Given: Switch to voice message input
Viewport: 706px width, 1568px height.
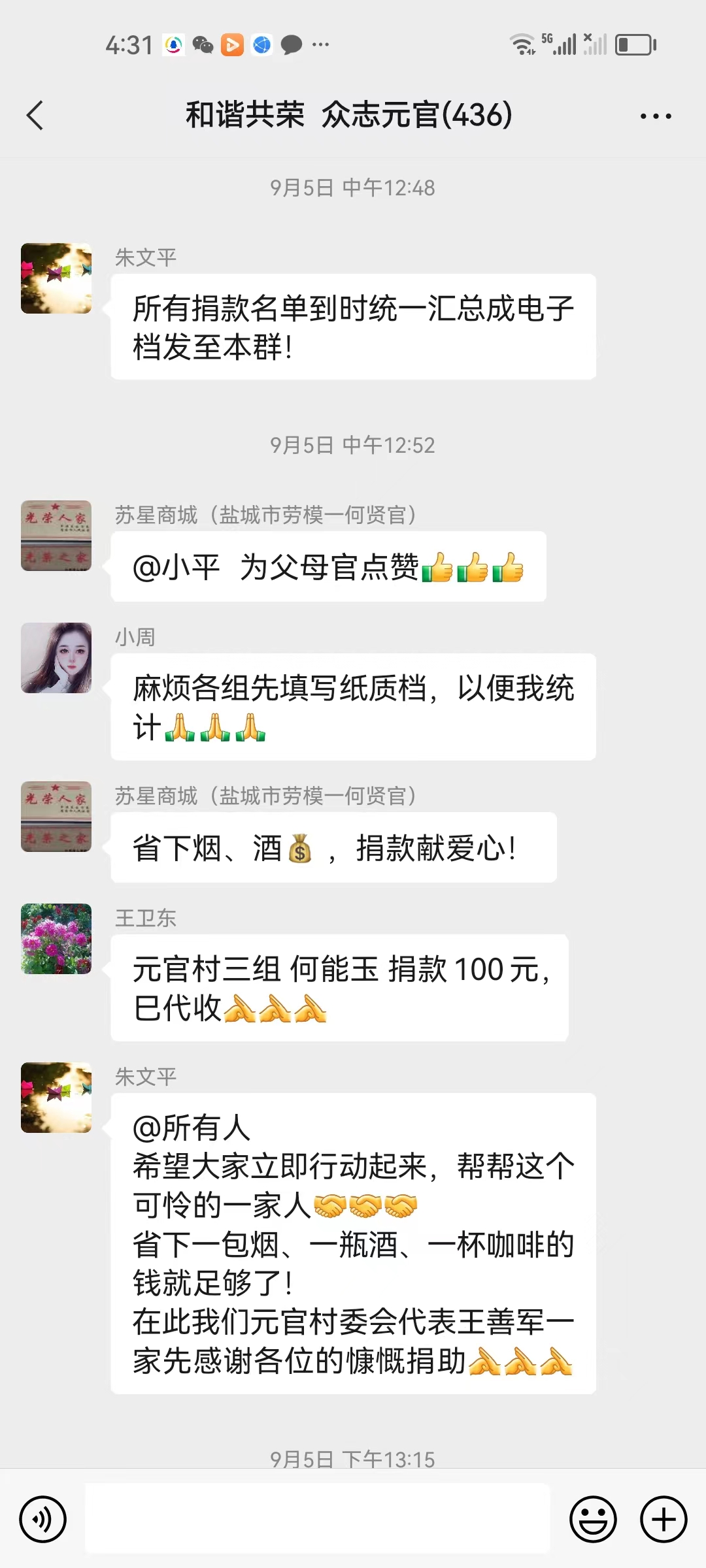Looking at the screenshot, I should 43,1519.
